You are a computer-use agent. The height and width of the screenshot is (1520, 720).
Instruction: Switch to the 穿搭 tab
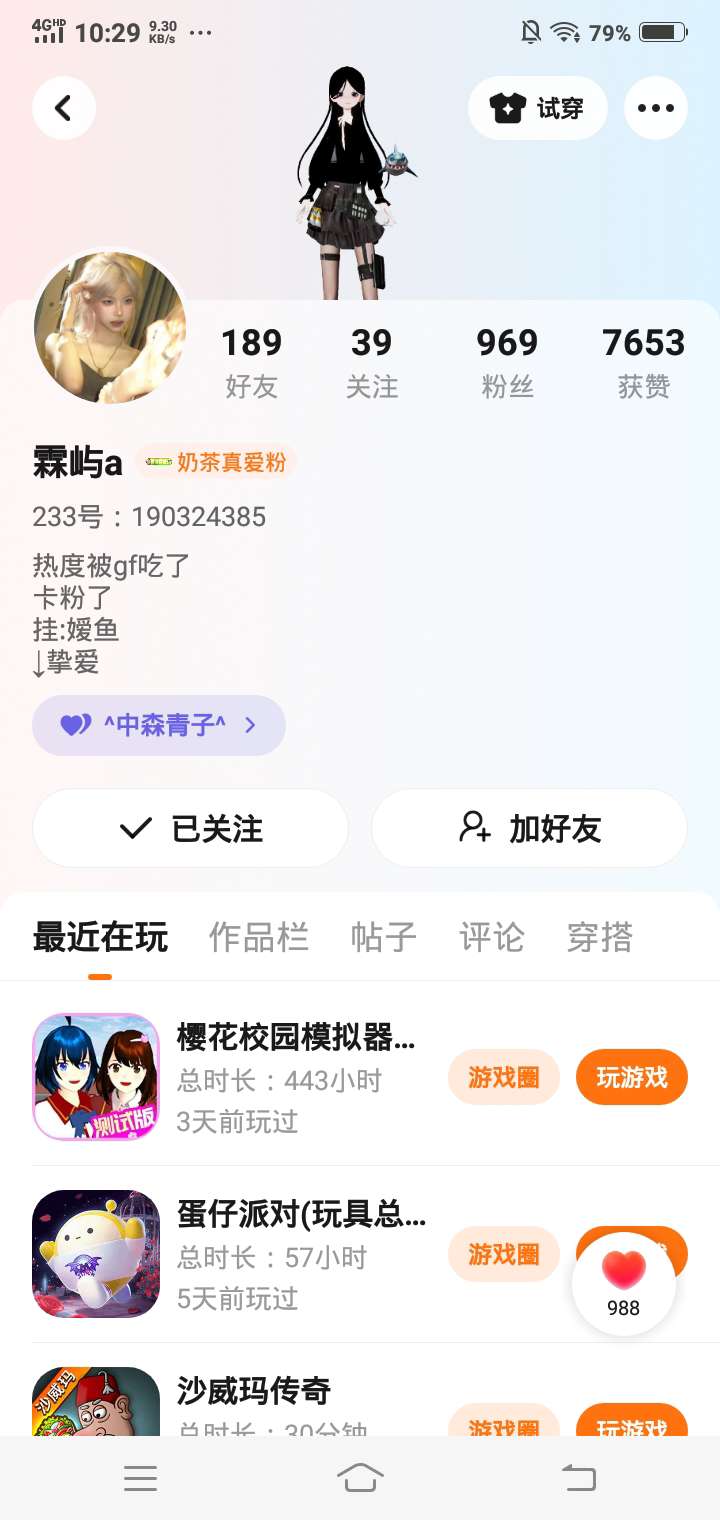tap(599, 938)
